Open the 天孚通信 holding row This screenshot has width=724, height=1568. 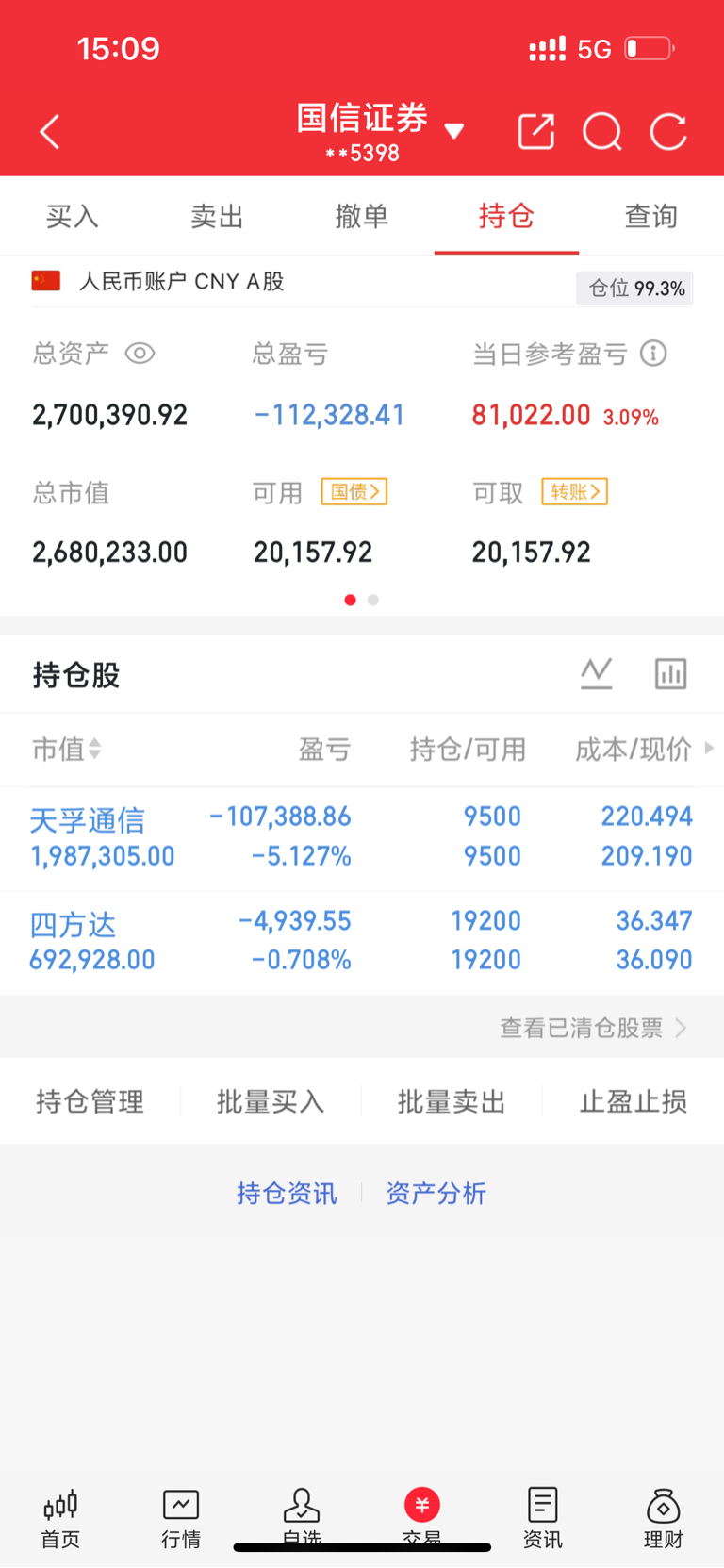pyautogui.click(x=362, y=837)
